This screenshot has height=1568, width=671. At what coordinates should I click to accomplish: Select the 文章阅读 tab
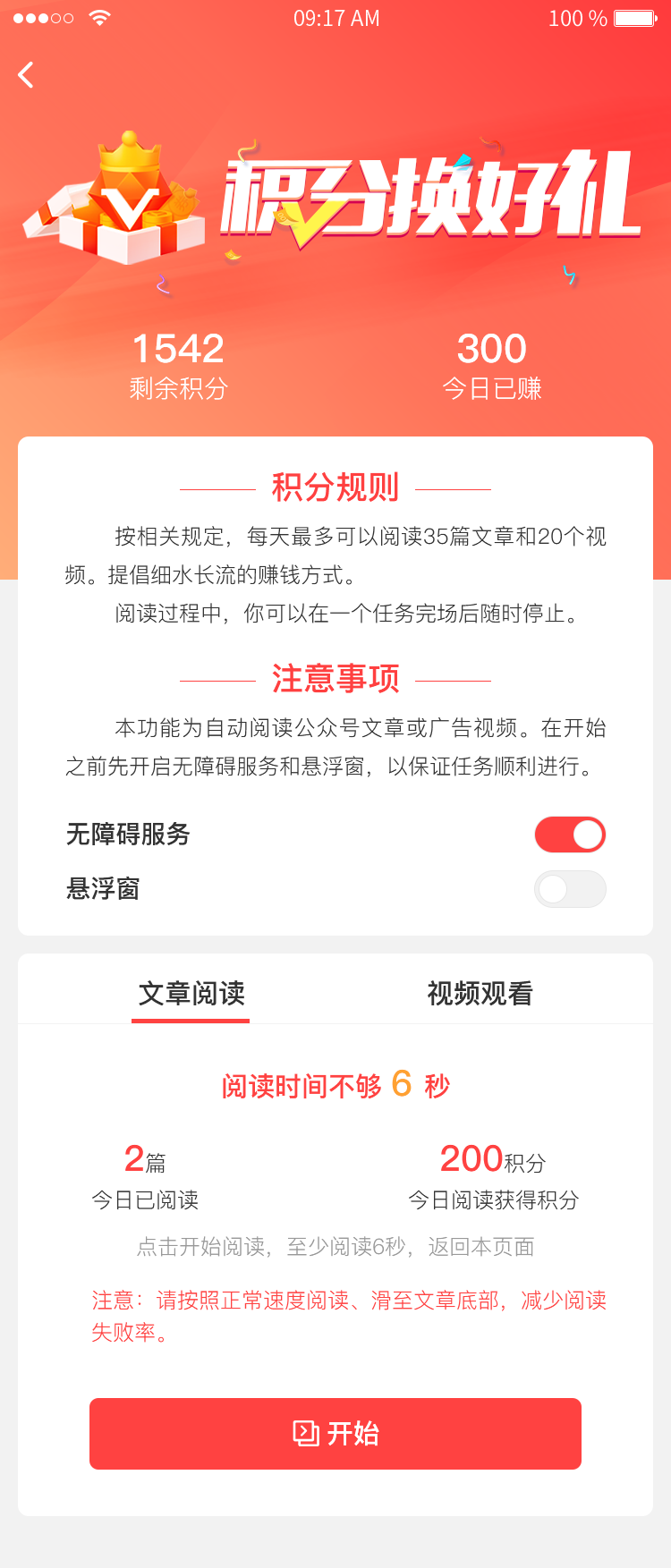point(191,994)
